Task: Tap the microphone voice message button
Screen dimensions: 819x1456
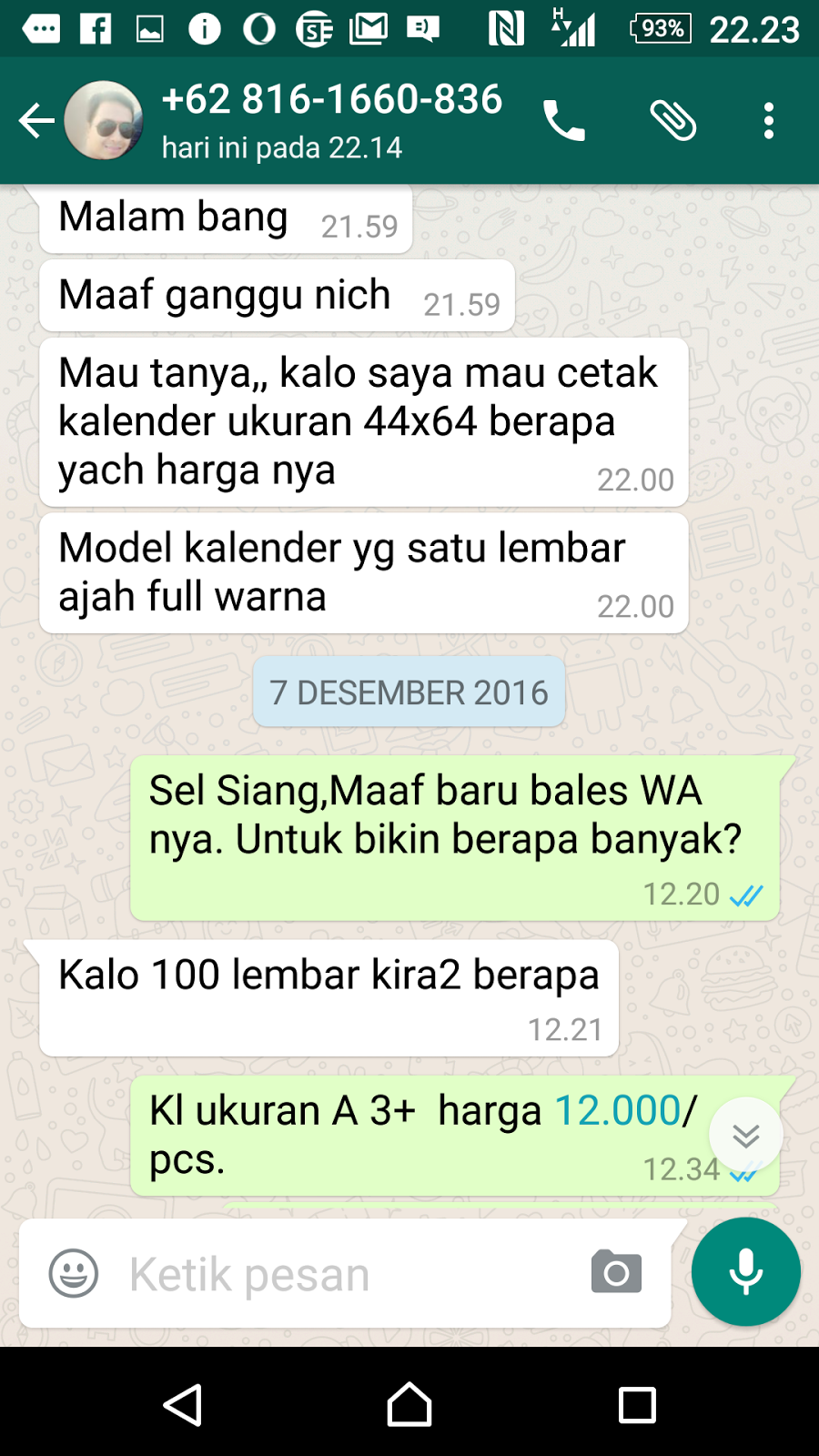Action: pyautogui.click(x=746, y=1271)
